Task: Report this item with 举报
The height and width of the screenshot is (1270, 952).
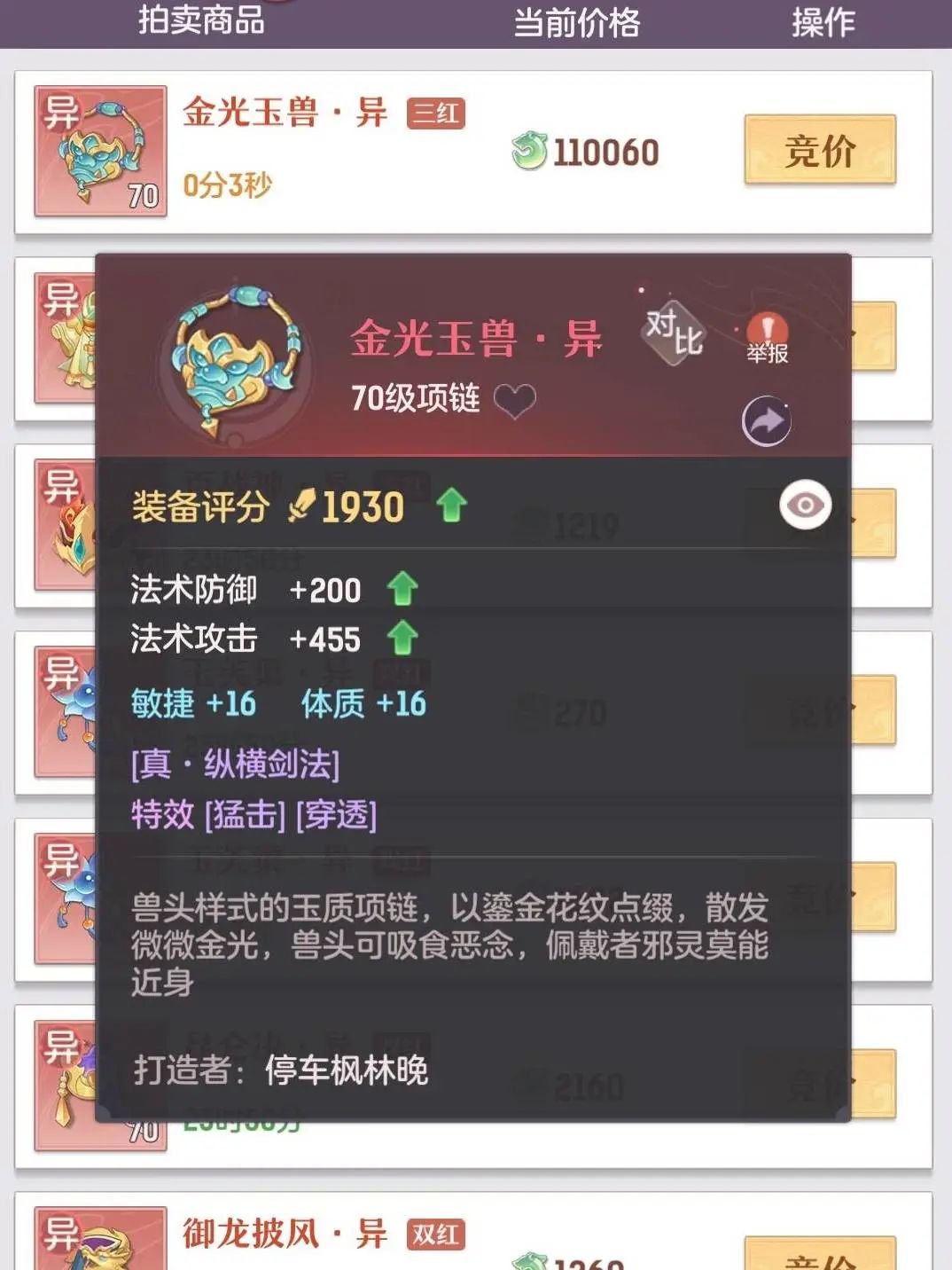Action: [x=767, y=338]
